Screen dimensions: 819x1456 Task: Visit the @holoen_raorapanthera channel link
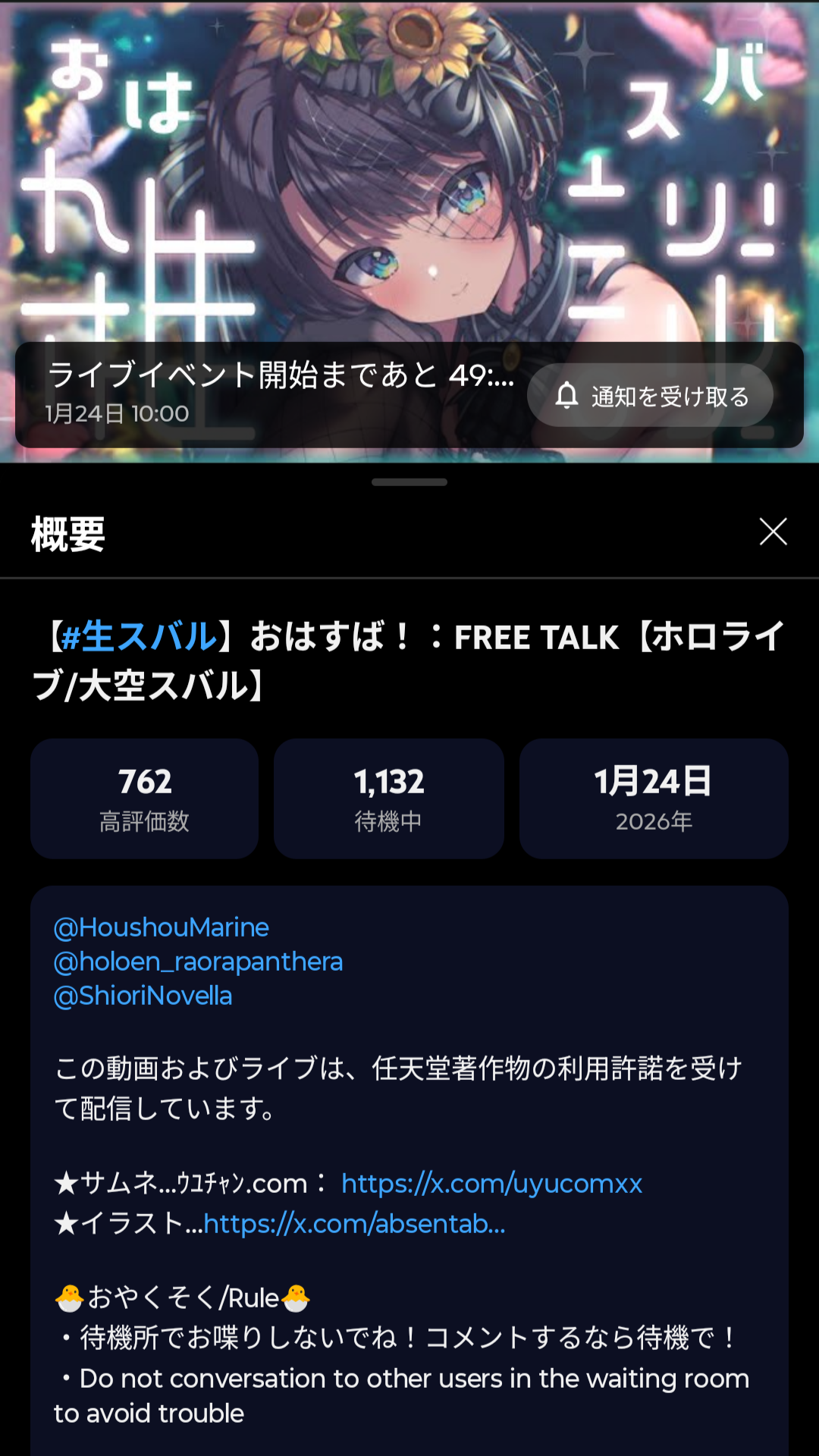198,962
